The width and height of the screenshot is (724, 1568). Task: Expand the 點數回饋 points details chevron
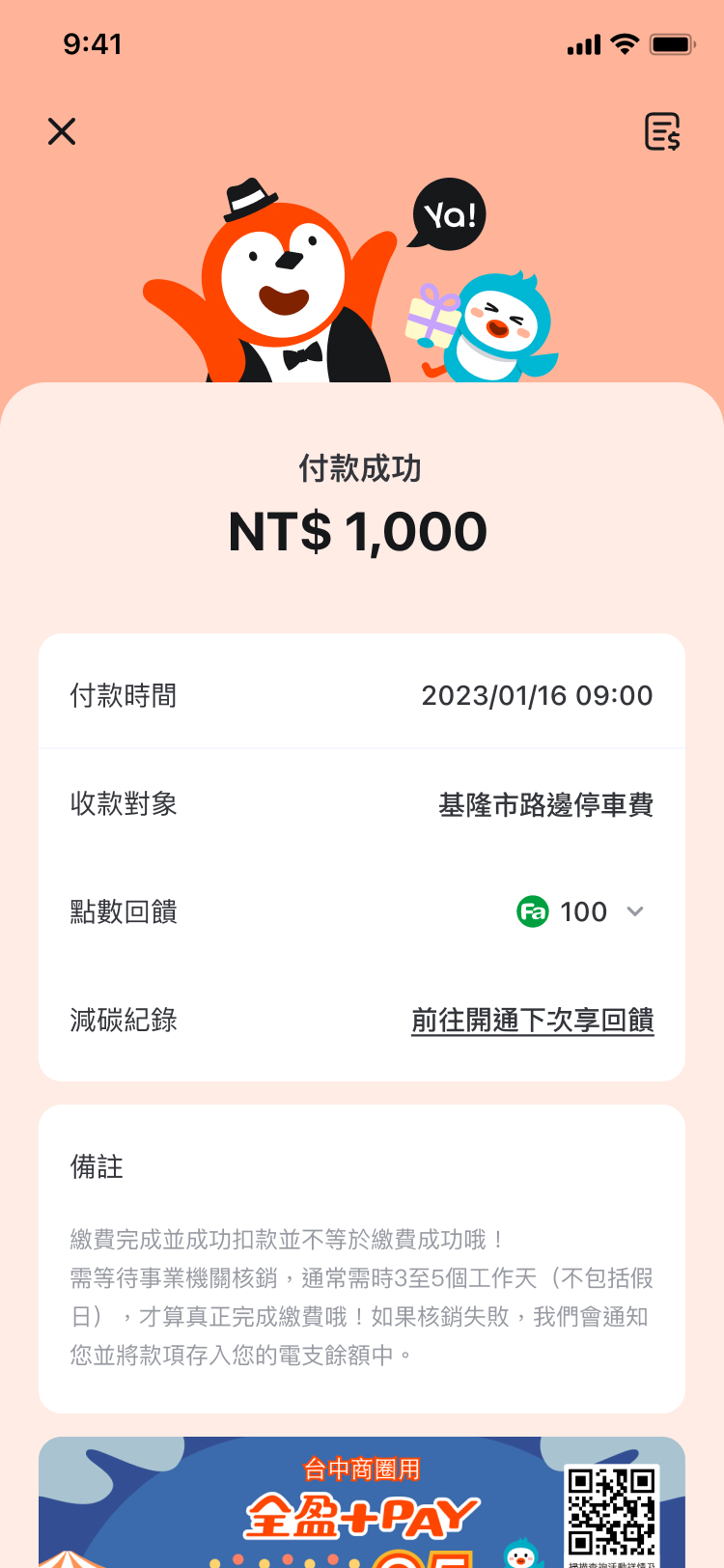pos(634,911)
